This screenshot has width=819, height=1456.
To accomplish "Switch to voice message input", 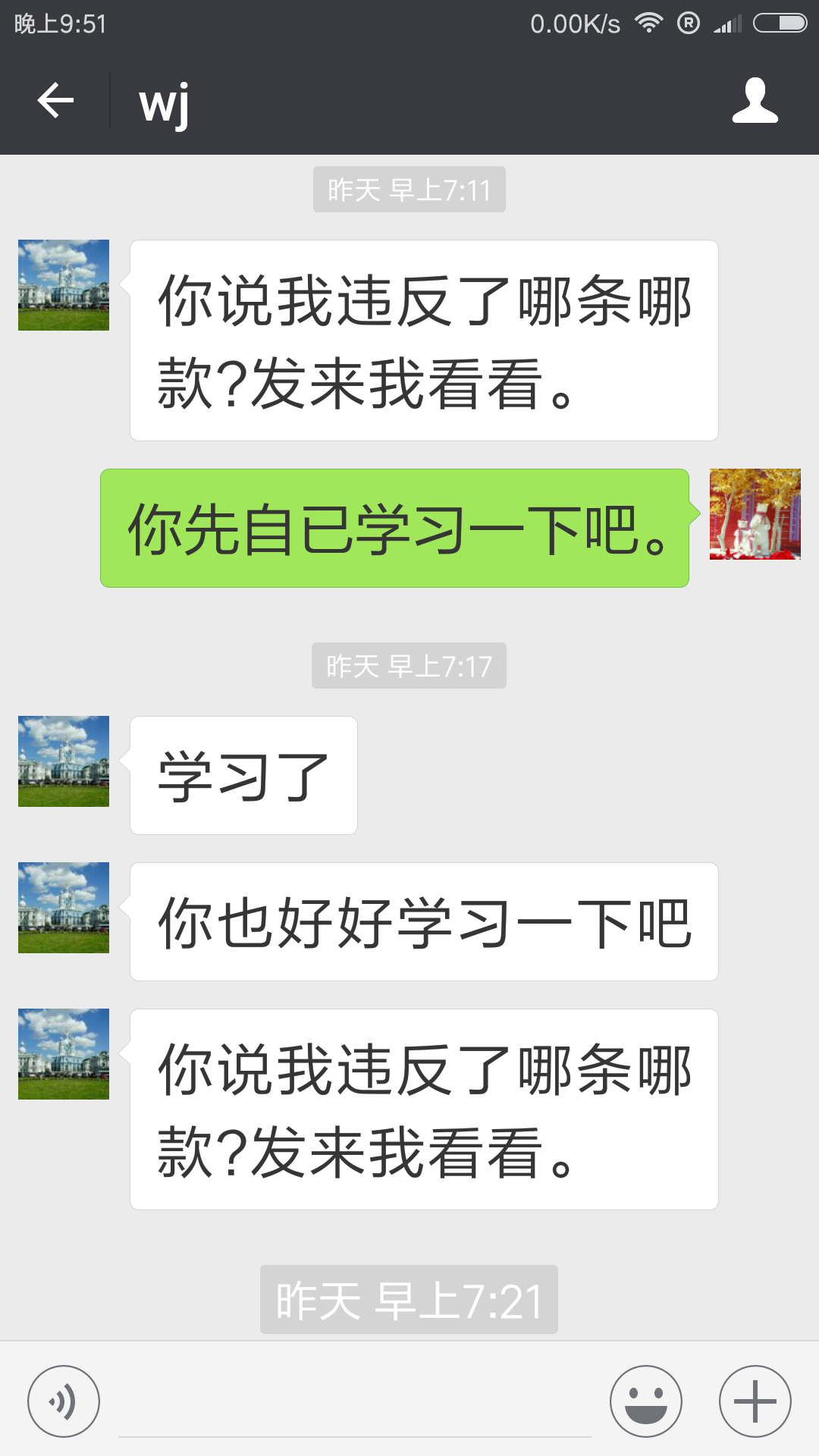I will click(64, 1401).
